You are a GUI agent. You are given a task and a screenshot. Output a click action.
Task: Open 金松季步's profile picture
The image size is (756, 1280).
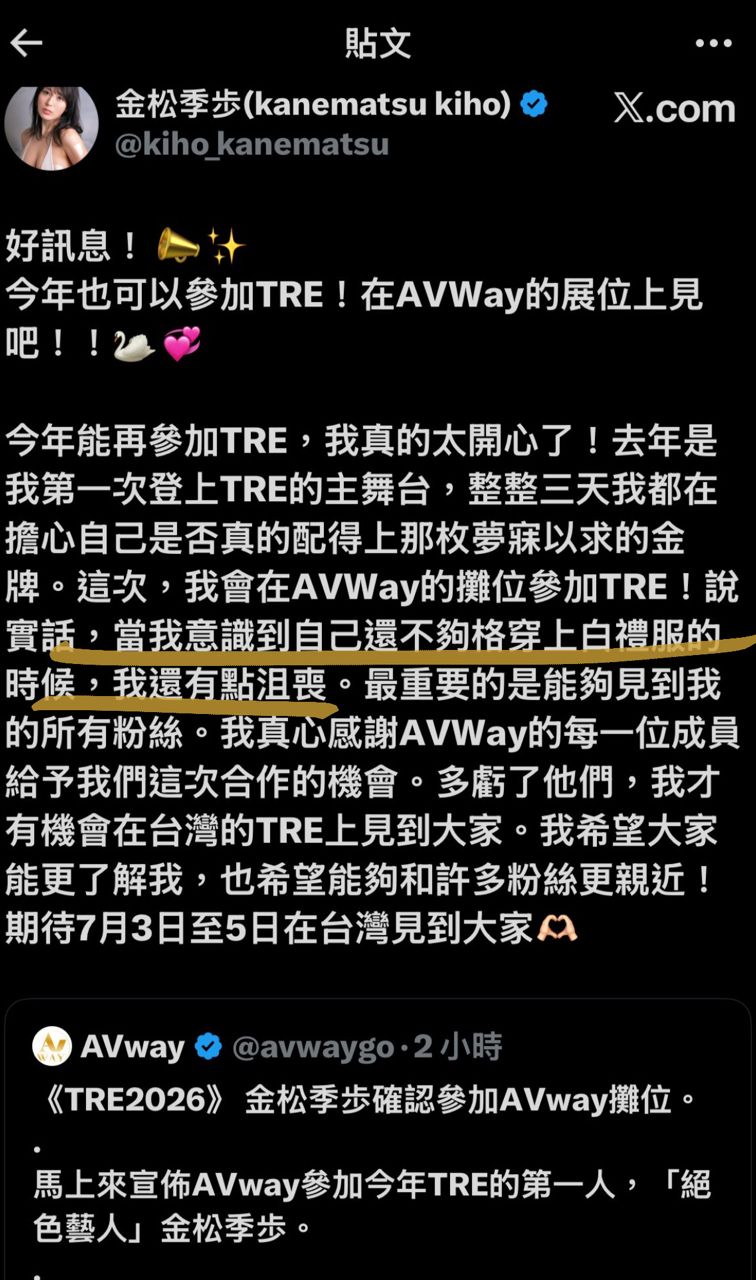click(x=51, y=127)
